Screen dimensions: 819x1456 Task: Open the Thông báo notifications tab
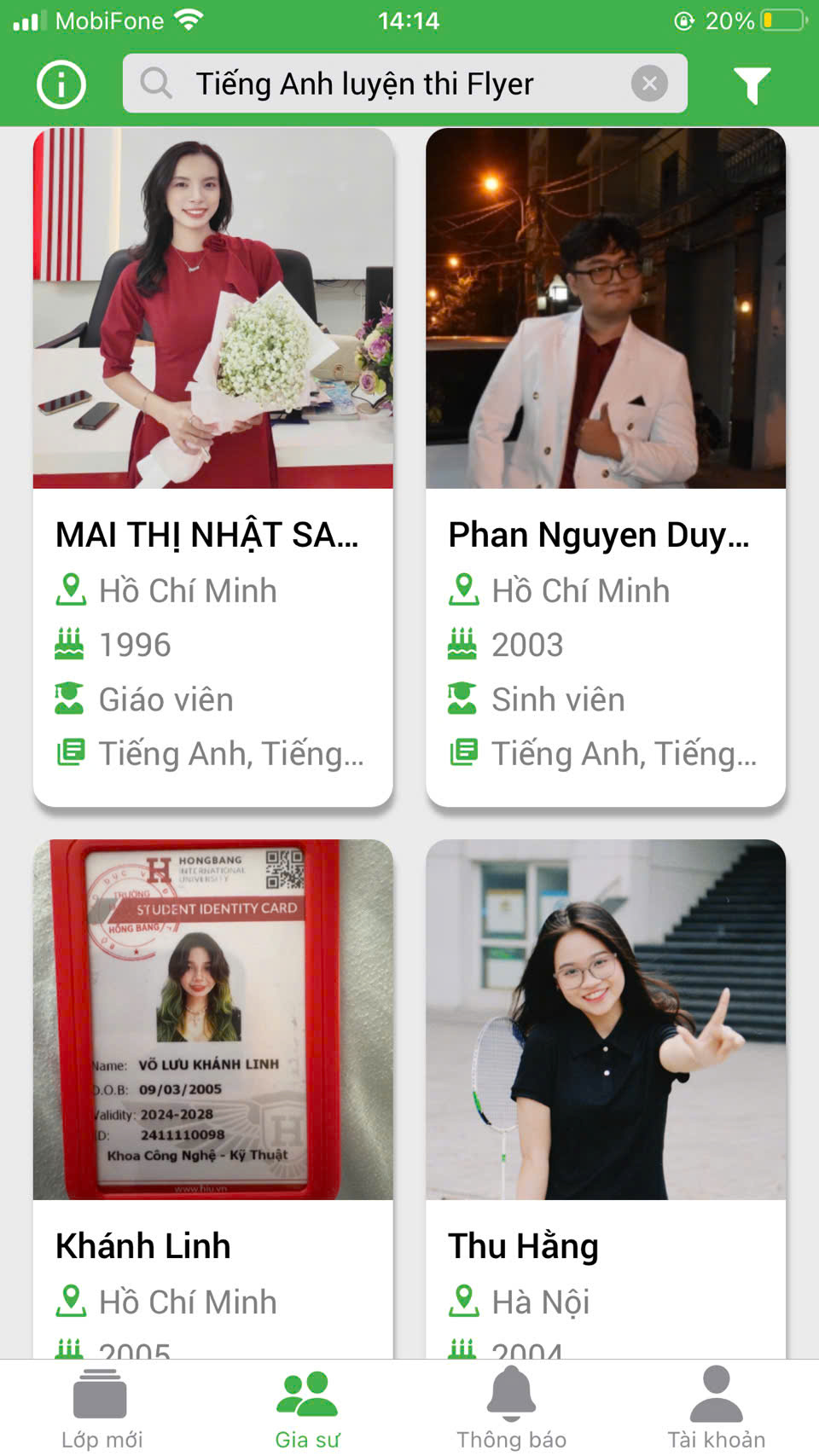(512, 1408)
